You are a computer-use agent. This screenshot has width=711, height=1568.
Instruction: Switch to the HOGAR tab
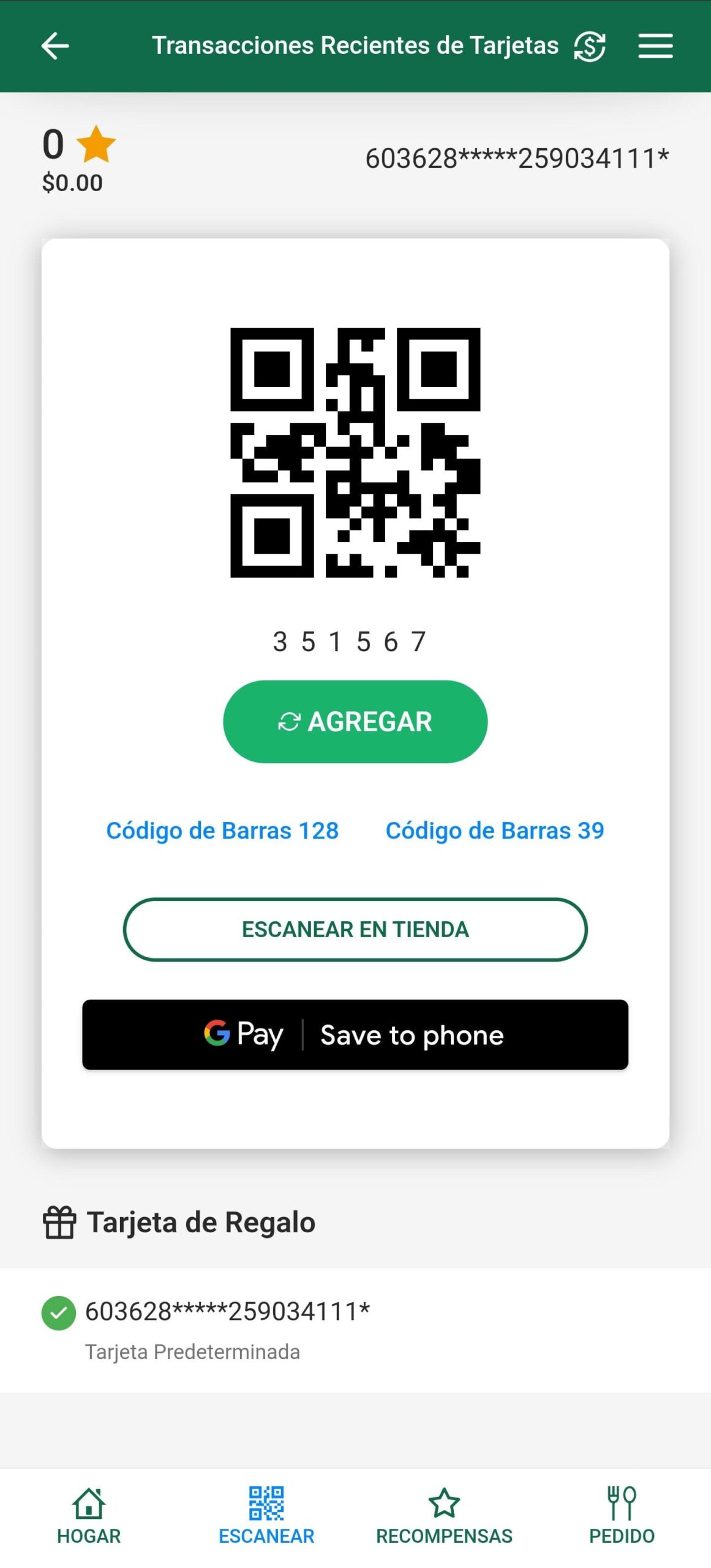pos(89,1515)
